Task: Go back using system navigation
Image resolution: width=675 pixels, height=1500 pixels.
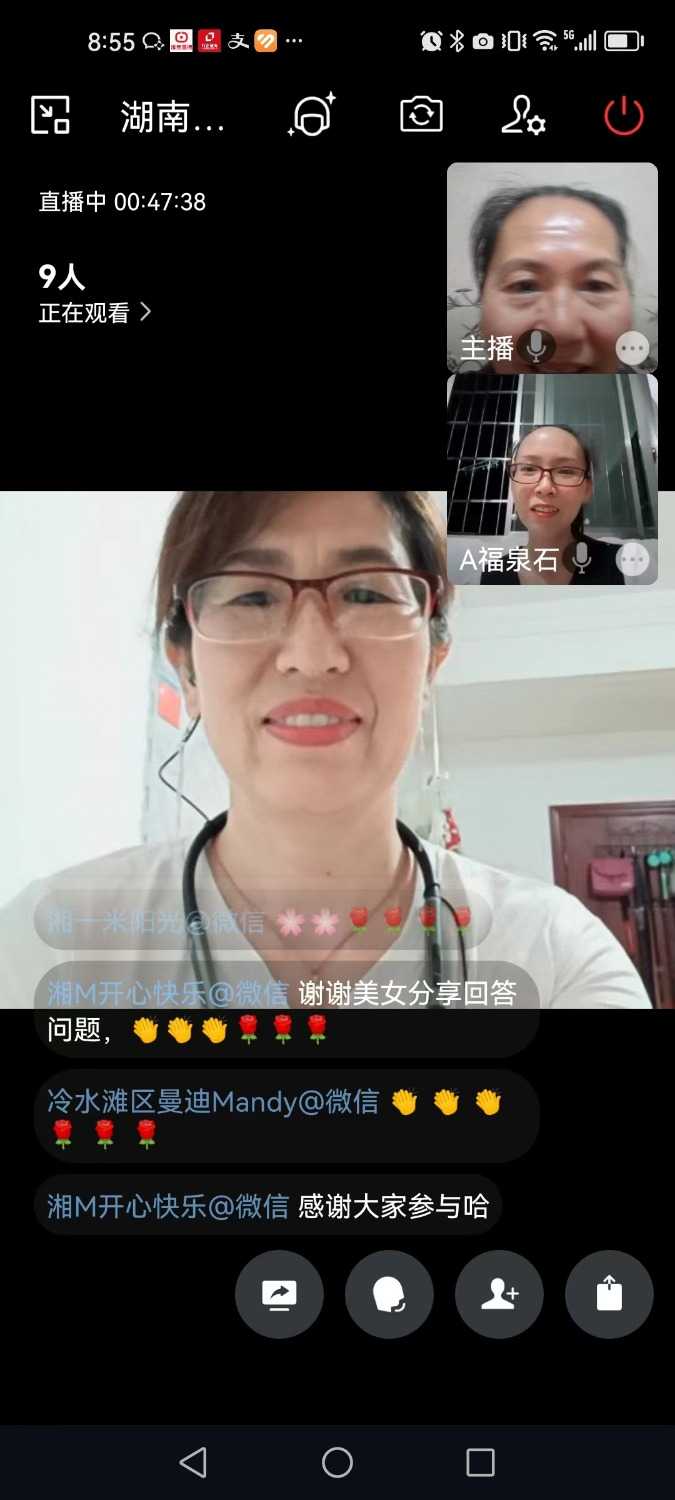Action: [x=193, y=1462]
